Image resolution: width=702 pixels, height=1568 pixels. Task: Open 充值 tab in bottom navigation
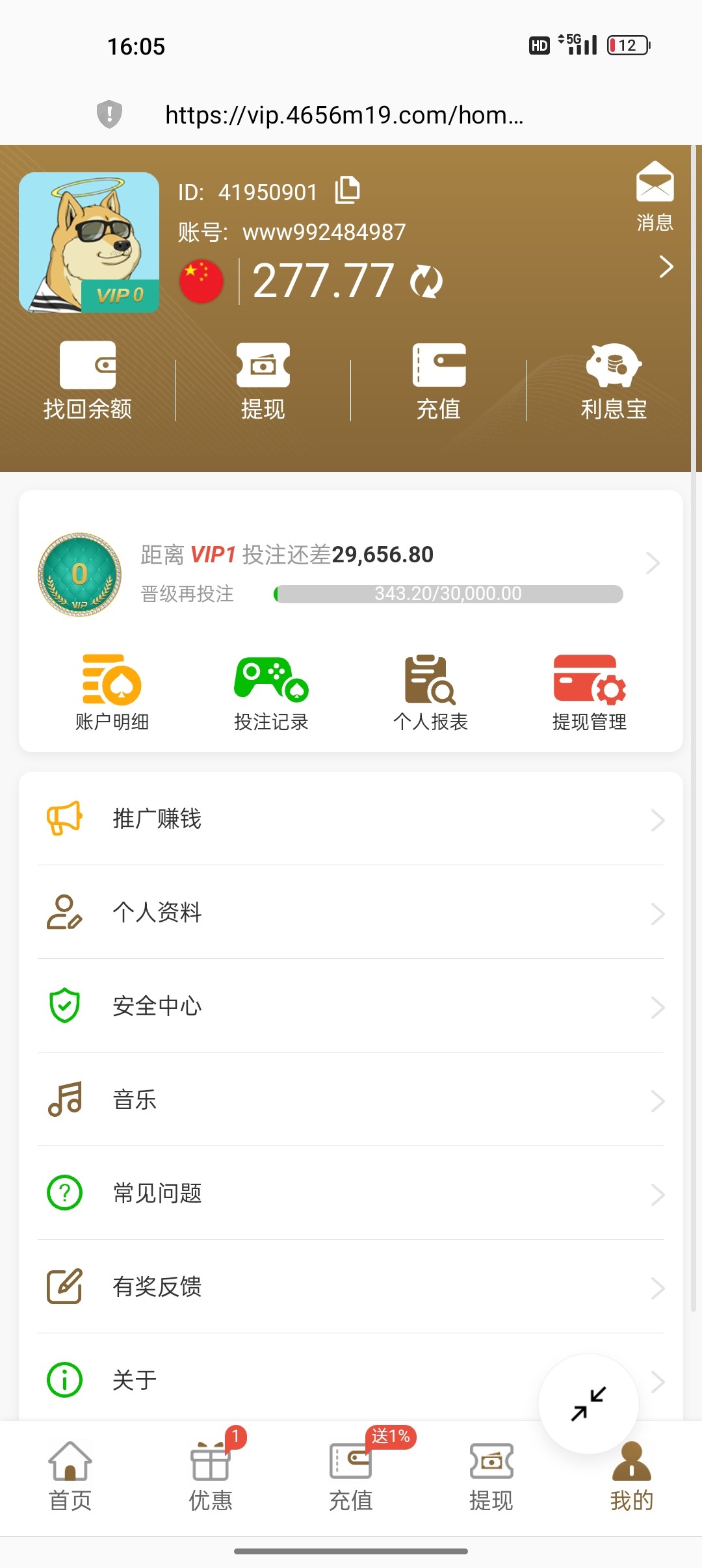tap(351, 1477)
